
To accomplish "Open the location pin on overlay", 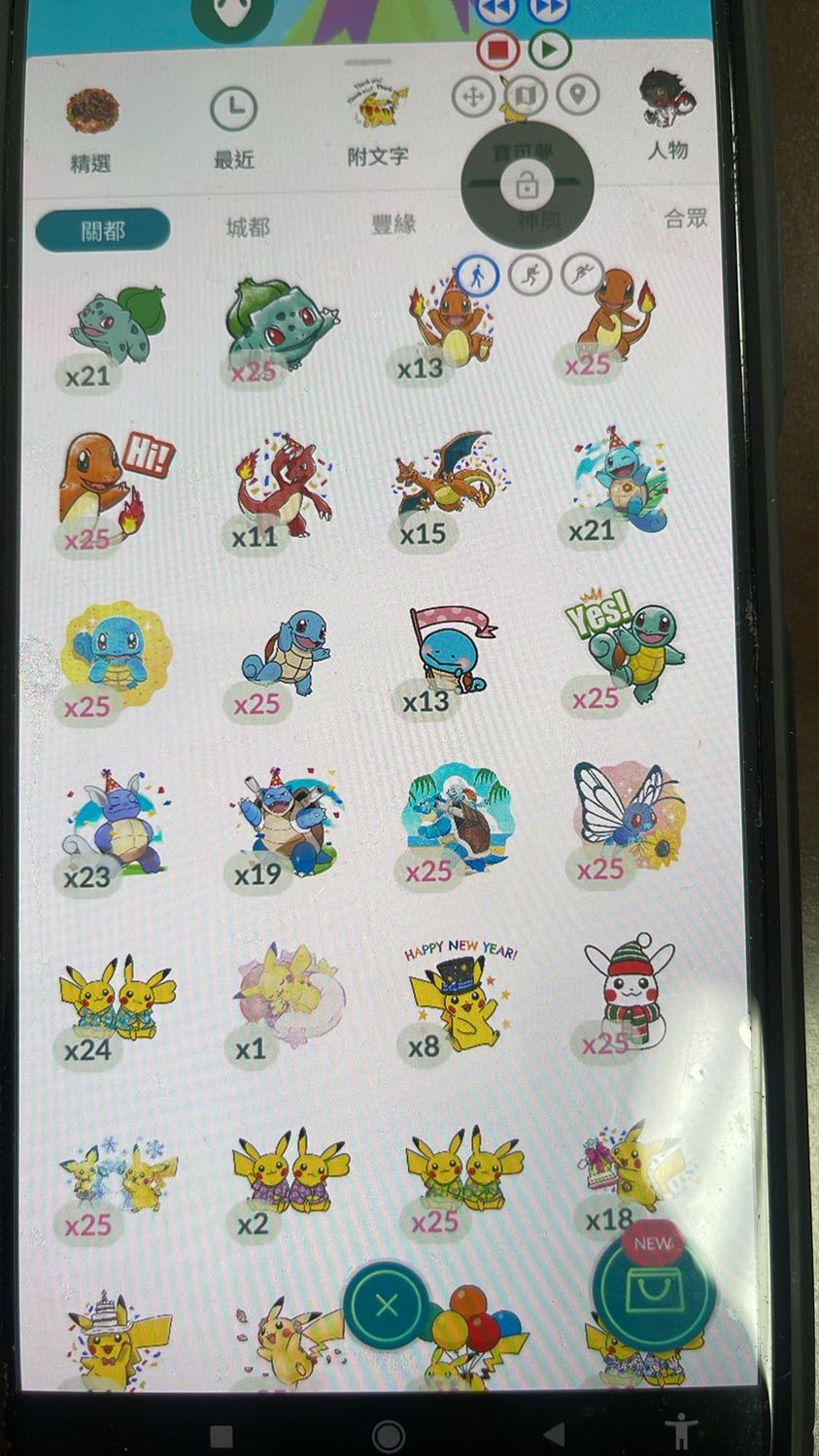I will pyautogui.click(x=578, y=95).
